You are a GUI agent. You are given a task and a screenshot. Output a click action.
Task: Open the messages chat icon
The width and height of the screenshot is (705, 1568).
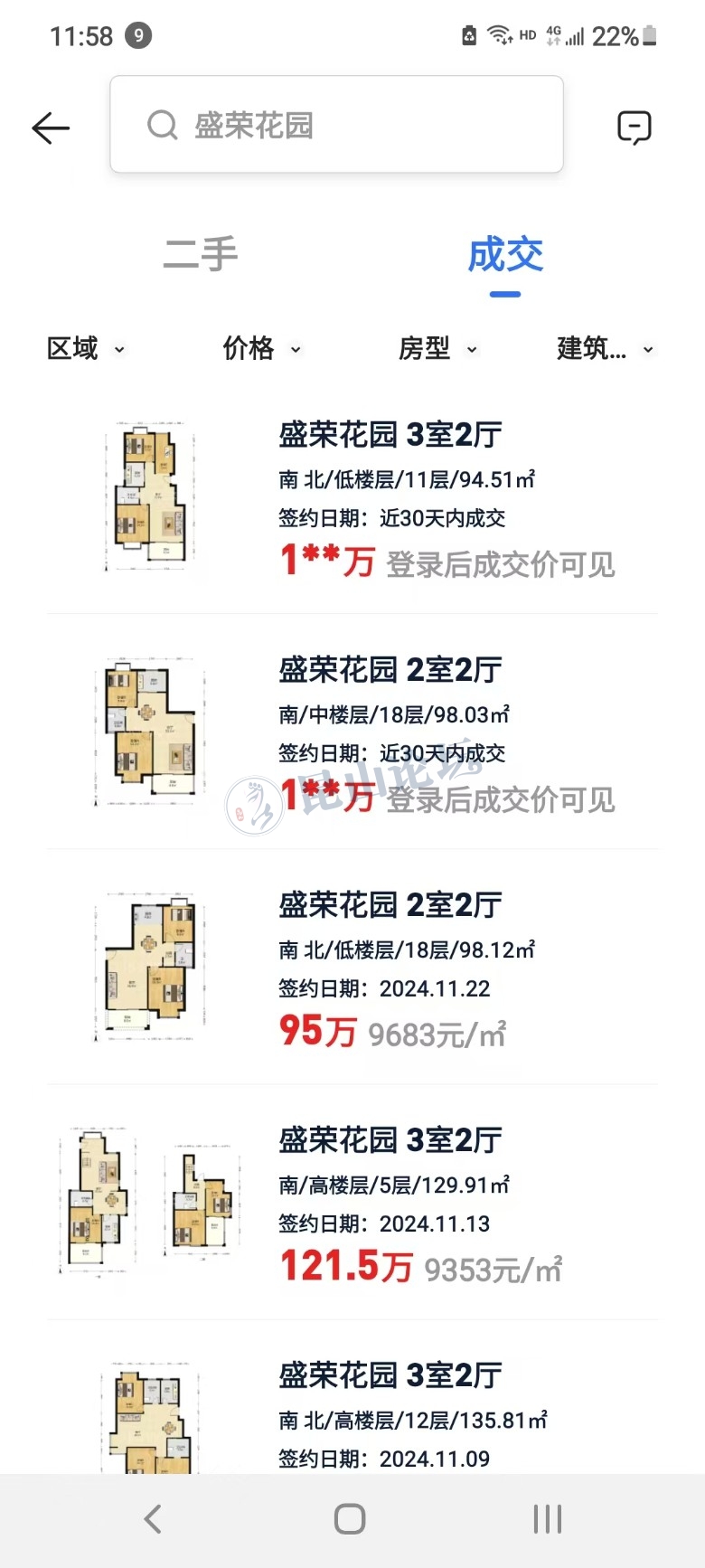pyautogui.click(x=634, y=128)
